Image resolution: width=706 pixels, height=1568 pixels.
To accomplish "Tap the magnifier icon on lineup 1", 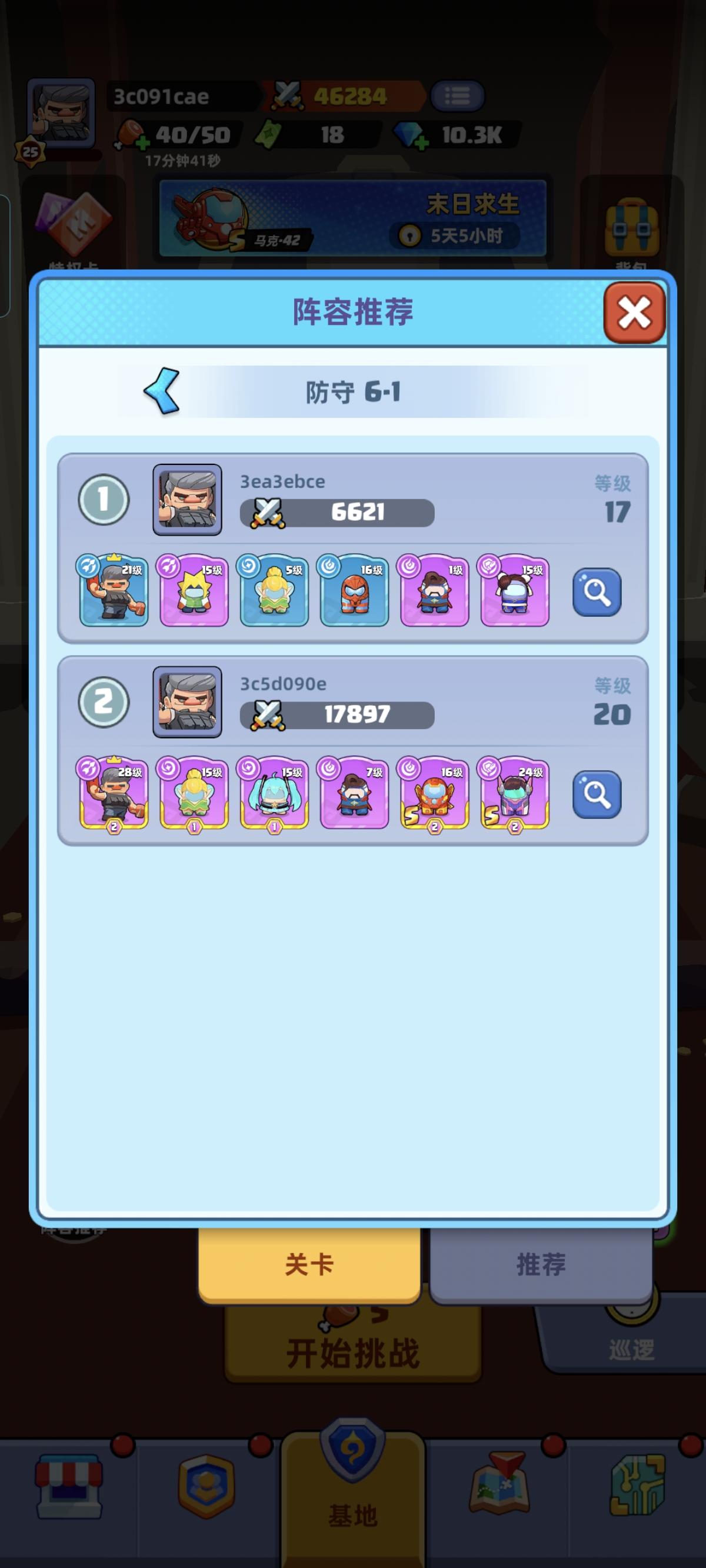I will [x=597, y=592].
